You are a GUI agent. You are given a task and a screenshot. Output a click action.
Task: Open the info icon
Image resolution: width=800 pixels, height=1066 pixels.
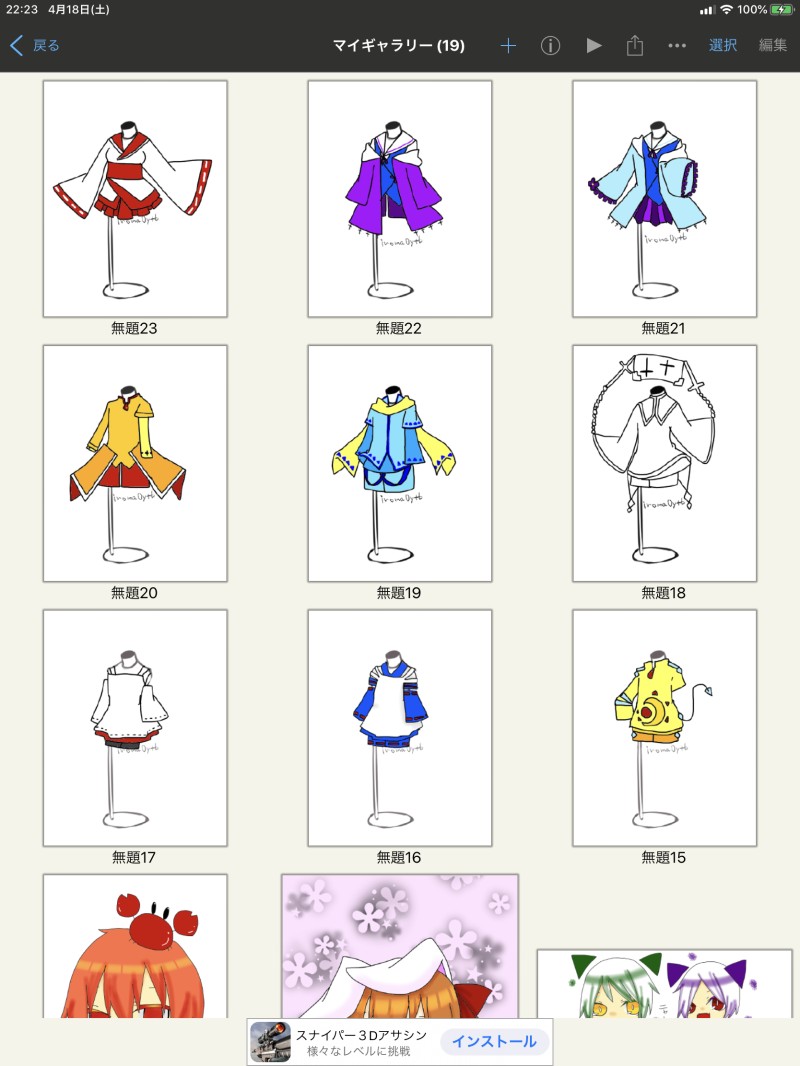coord(550,45)
